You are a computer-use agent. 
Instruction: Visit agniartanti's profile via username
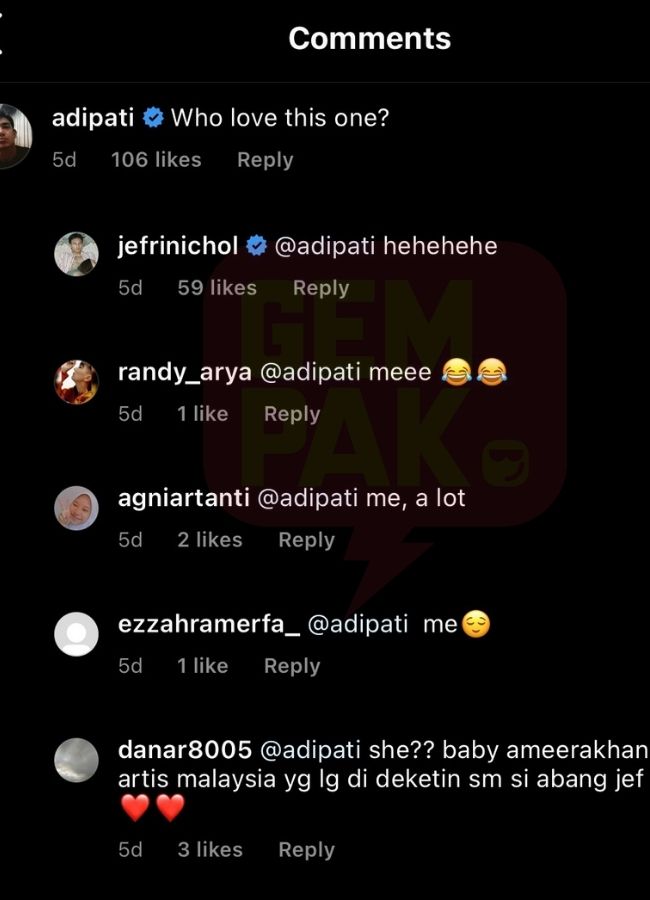click(184, 498)
